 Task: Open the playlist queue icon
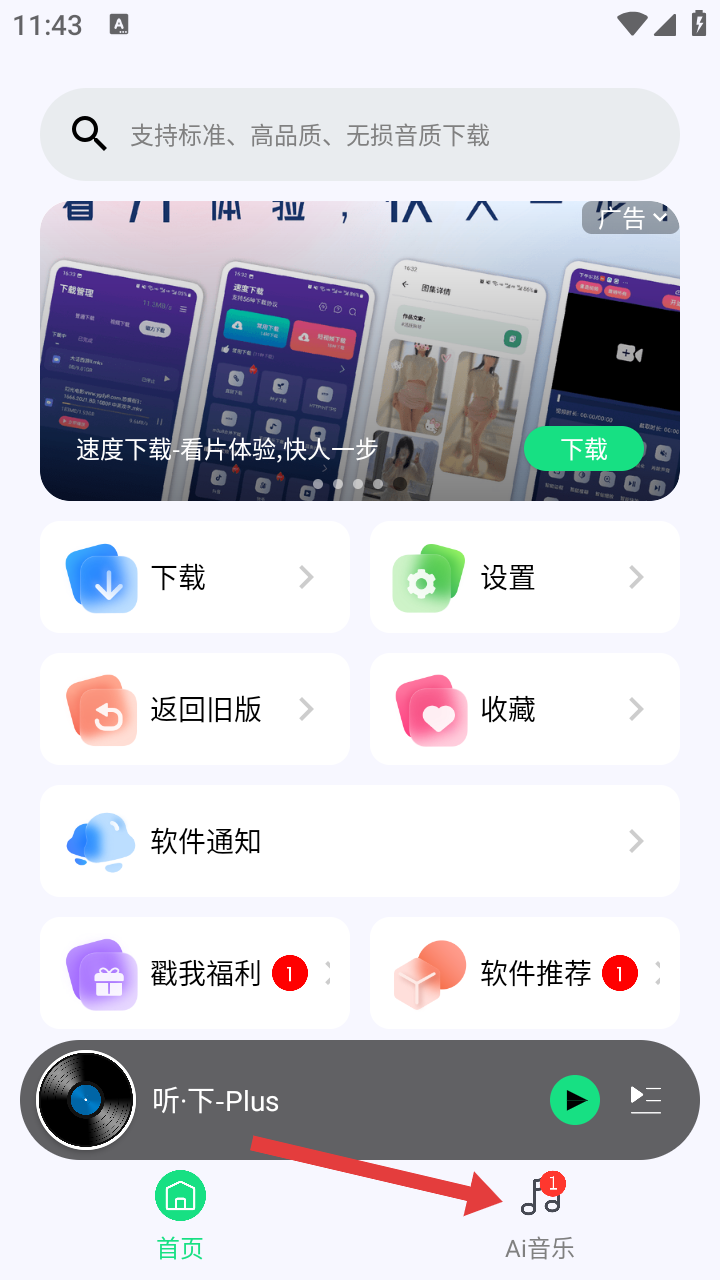[x=646, y=1100]
